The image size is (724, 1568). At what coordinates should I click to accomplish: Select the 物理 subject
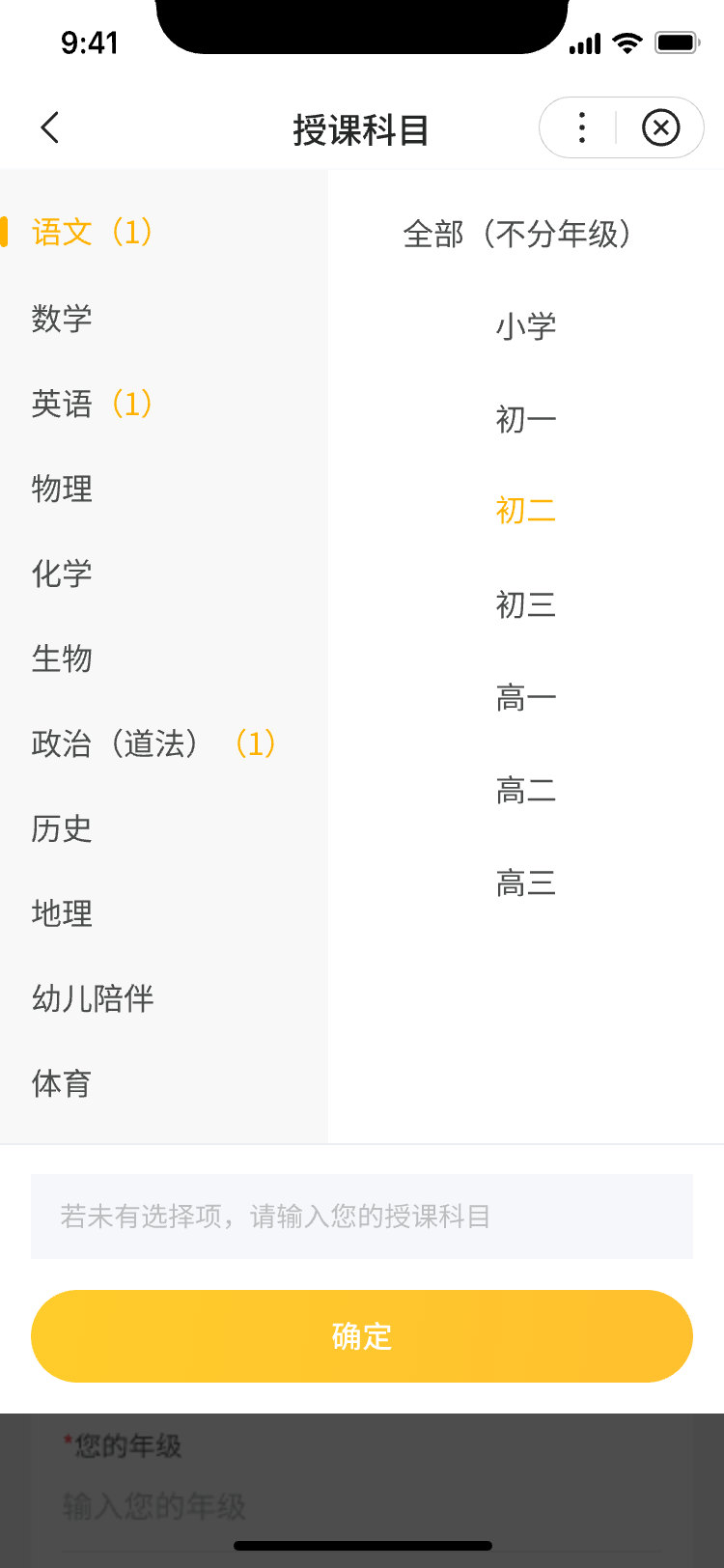tap(62, 489)
